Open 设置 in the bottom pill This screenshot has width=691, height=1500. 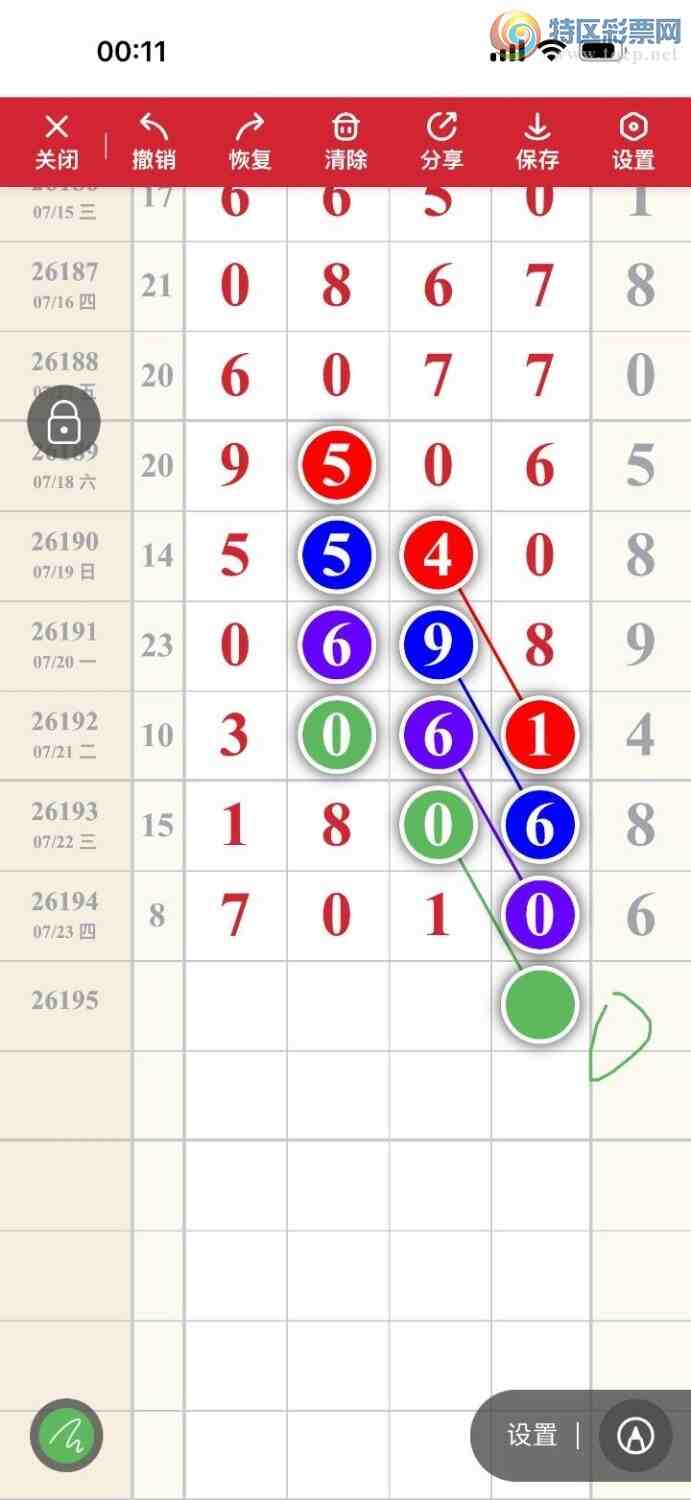pyautogui.click(x=532, y=1436)
